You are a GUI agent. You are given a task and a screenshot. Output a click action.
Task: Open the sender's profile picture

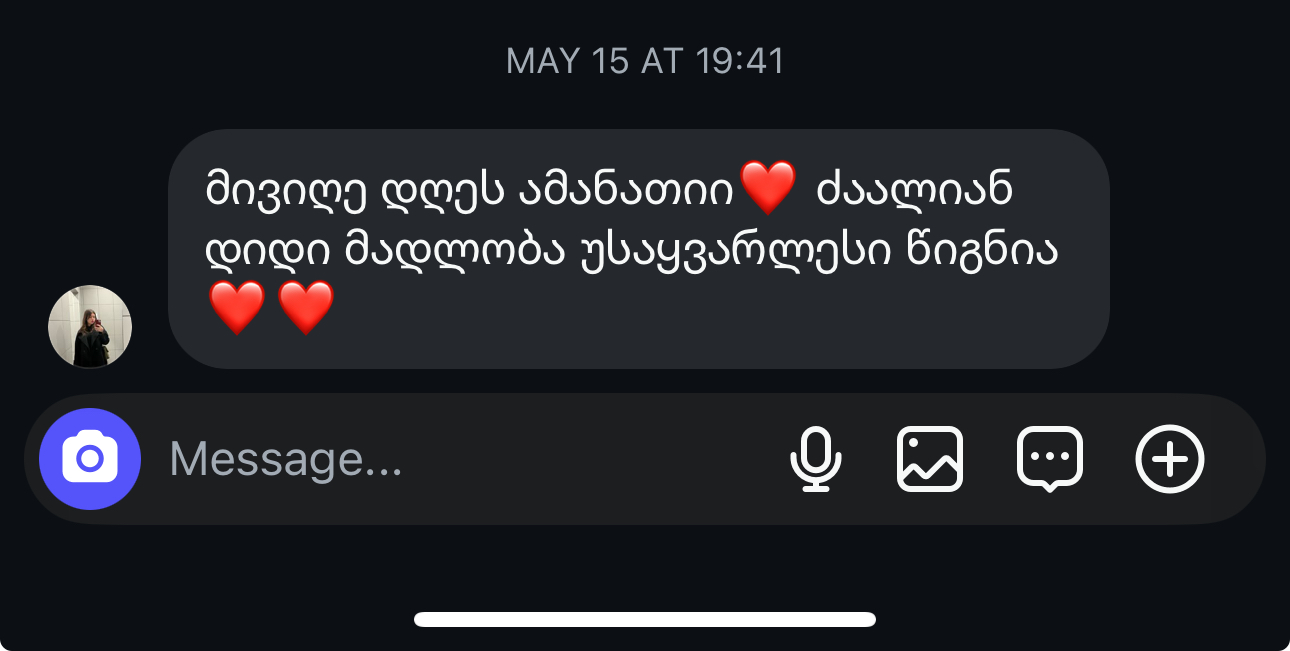[90, 327]
